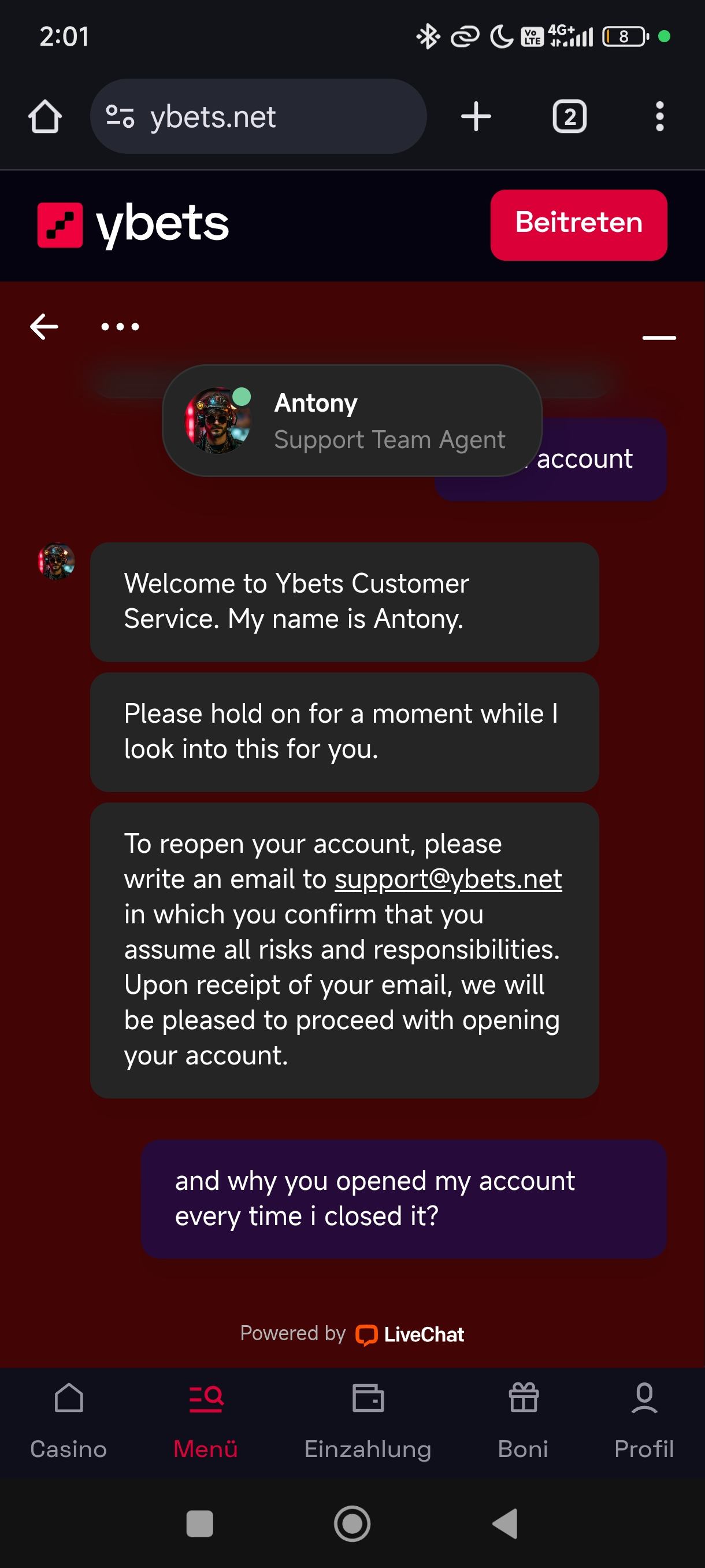Open a new browser tab
Image resolution: width=705 pixels, height=1568 pixels.
pyautogui.click(x=476, y=117)
